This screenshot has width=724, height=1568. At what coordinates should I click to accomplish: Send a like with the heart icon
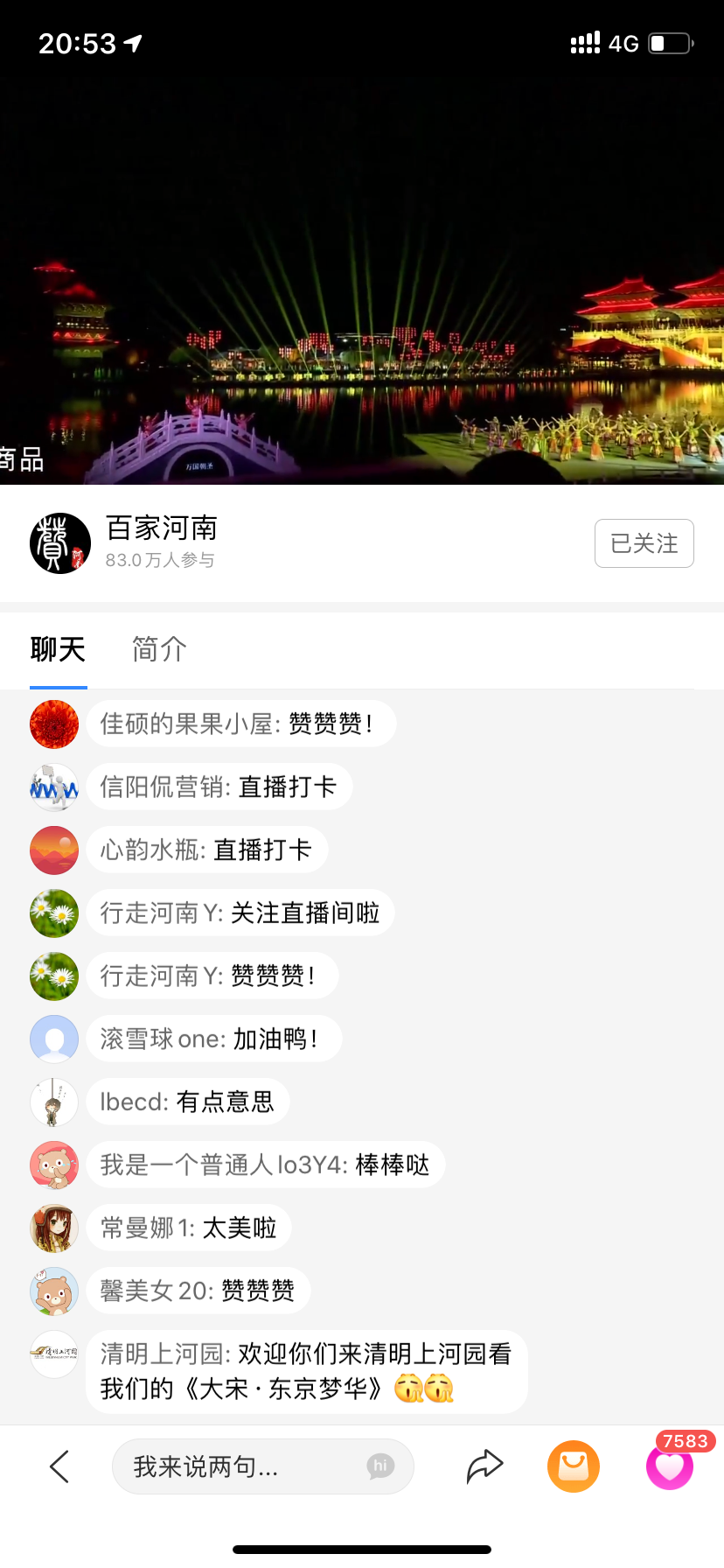pyautogui.click(x=670, y=1466)
